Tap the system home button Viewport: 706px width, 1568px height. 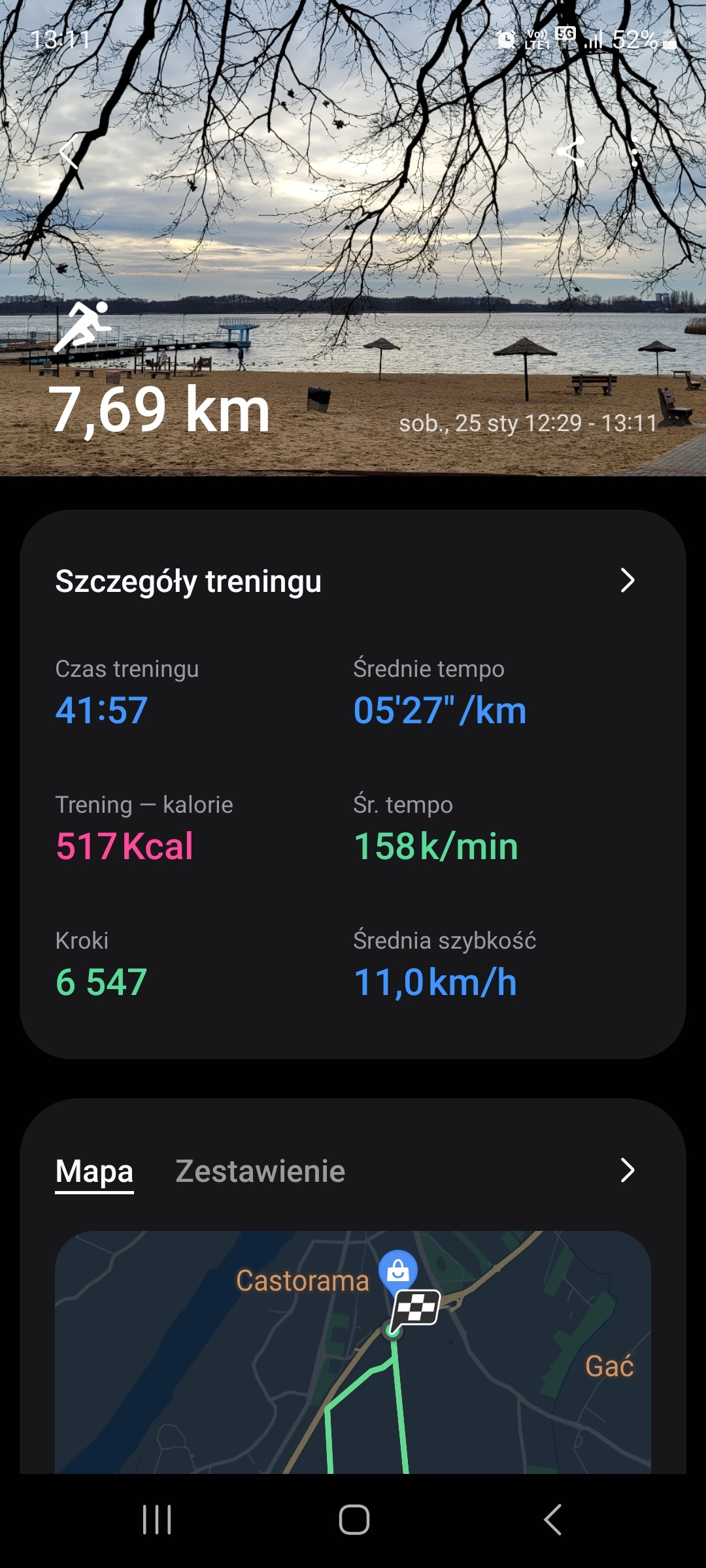(x=354, y=1519)
